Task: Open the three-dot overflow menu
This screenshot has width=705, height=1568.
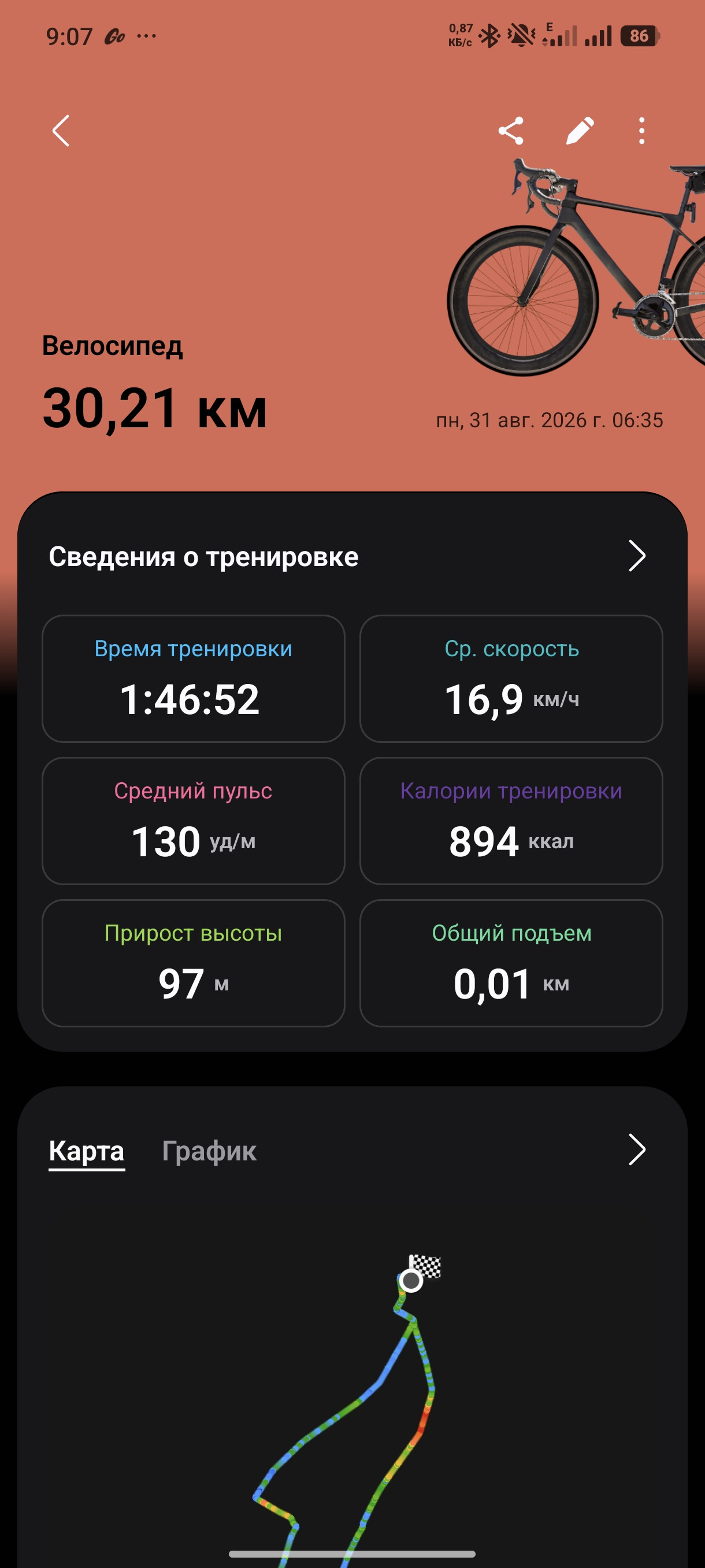Action: [642, 130]
